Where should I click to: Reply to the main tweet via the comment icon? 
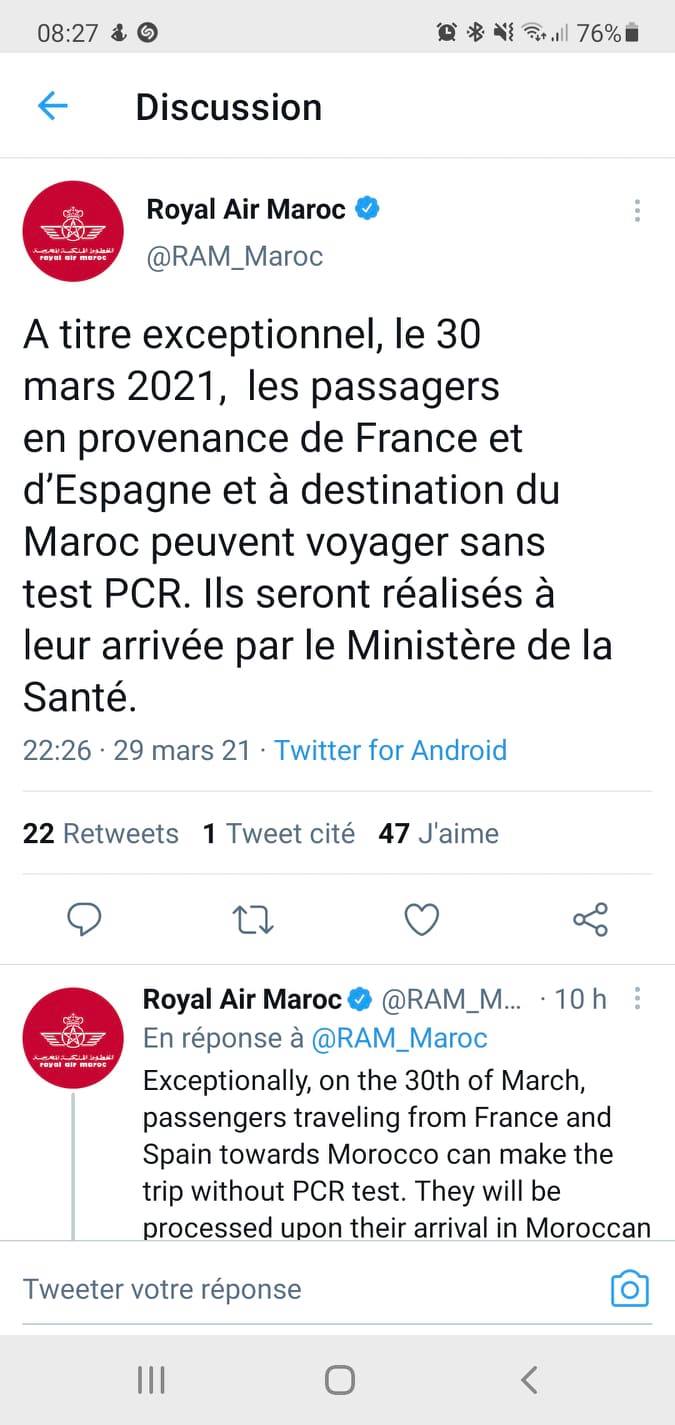[x=84, y=919]
